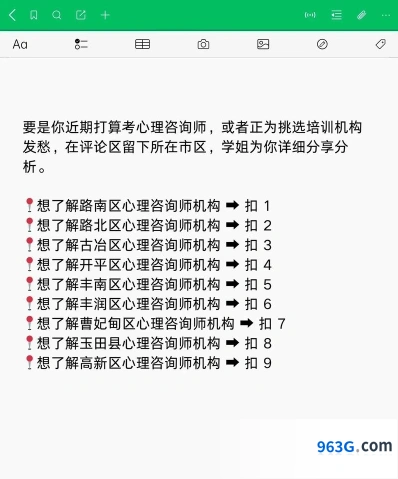398x479 pixels.
Task: Tap the edit note pencil icon
Action: tap(81, 15)
